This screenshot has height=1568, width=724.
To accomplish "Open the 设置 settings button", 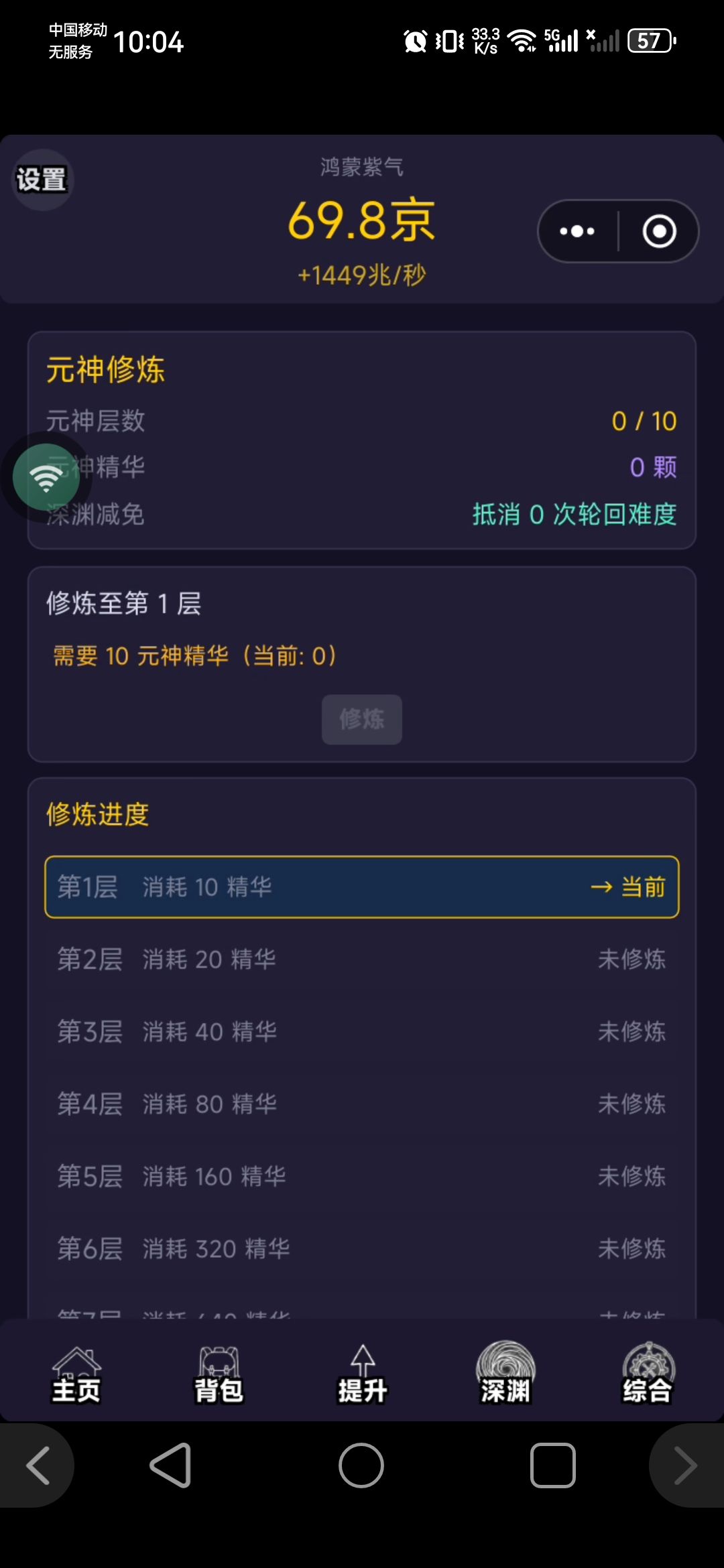I will pyautogui.click(x=42, y=178).
